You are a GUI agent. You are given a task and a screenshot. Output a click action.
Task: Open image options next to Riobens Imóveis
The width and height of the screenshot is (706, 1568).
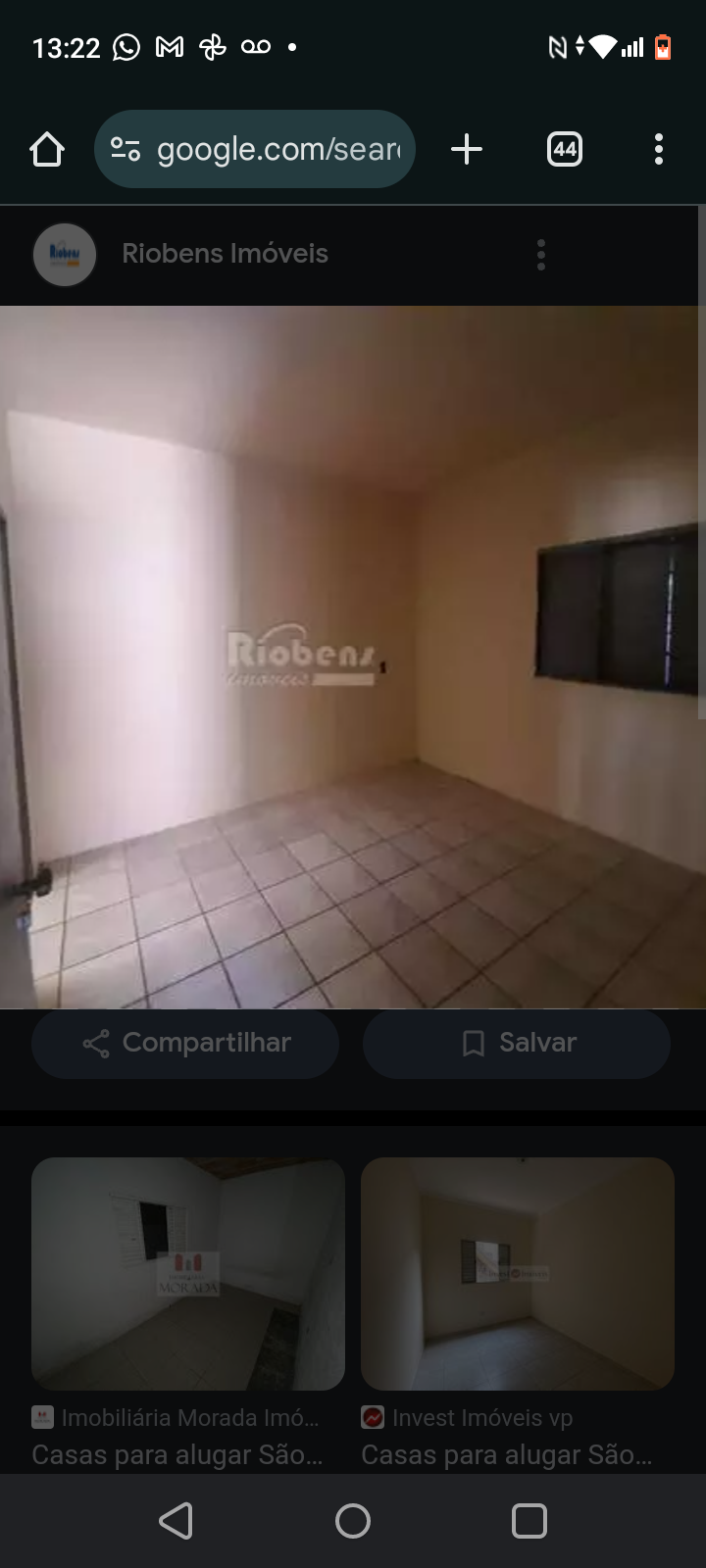[x=540, y=255]
